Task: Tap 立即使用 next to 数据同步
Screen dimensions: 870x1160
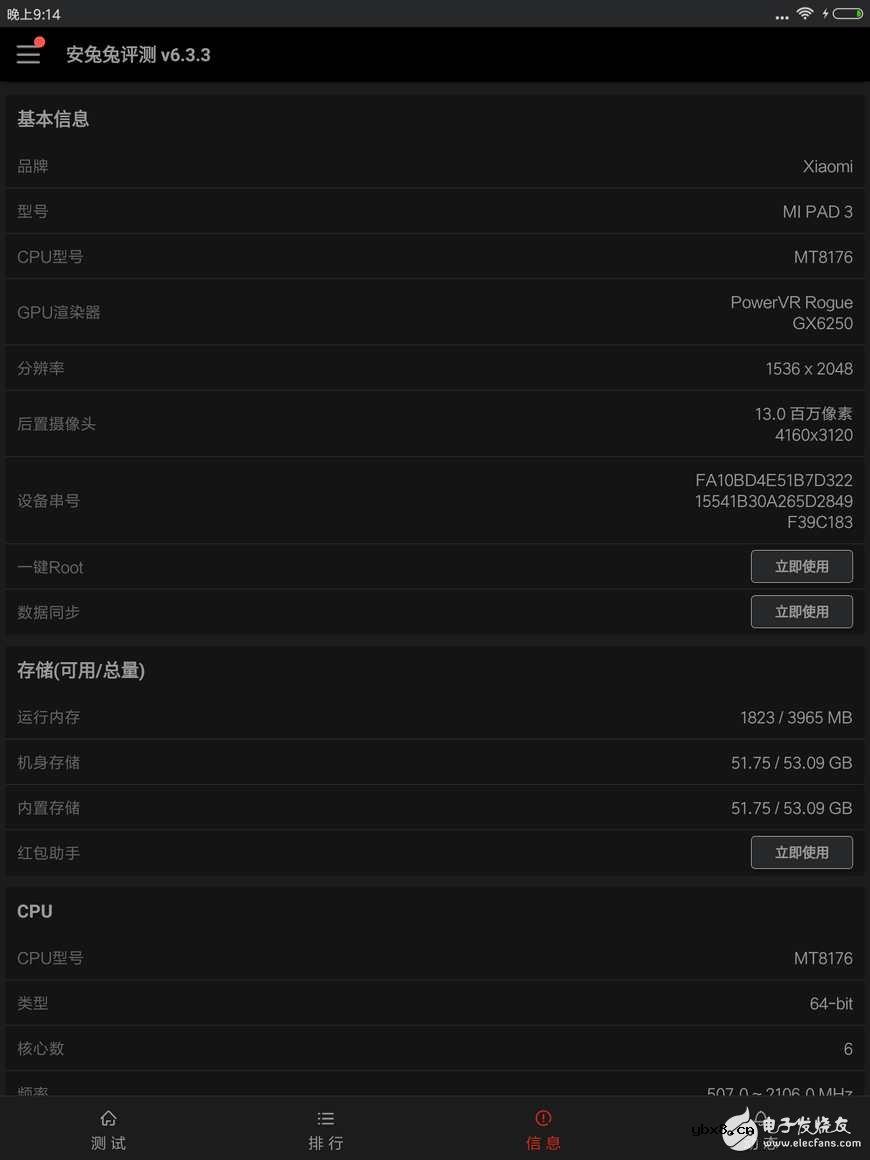Action: 801,611
